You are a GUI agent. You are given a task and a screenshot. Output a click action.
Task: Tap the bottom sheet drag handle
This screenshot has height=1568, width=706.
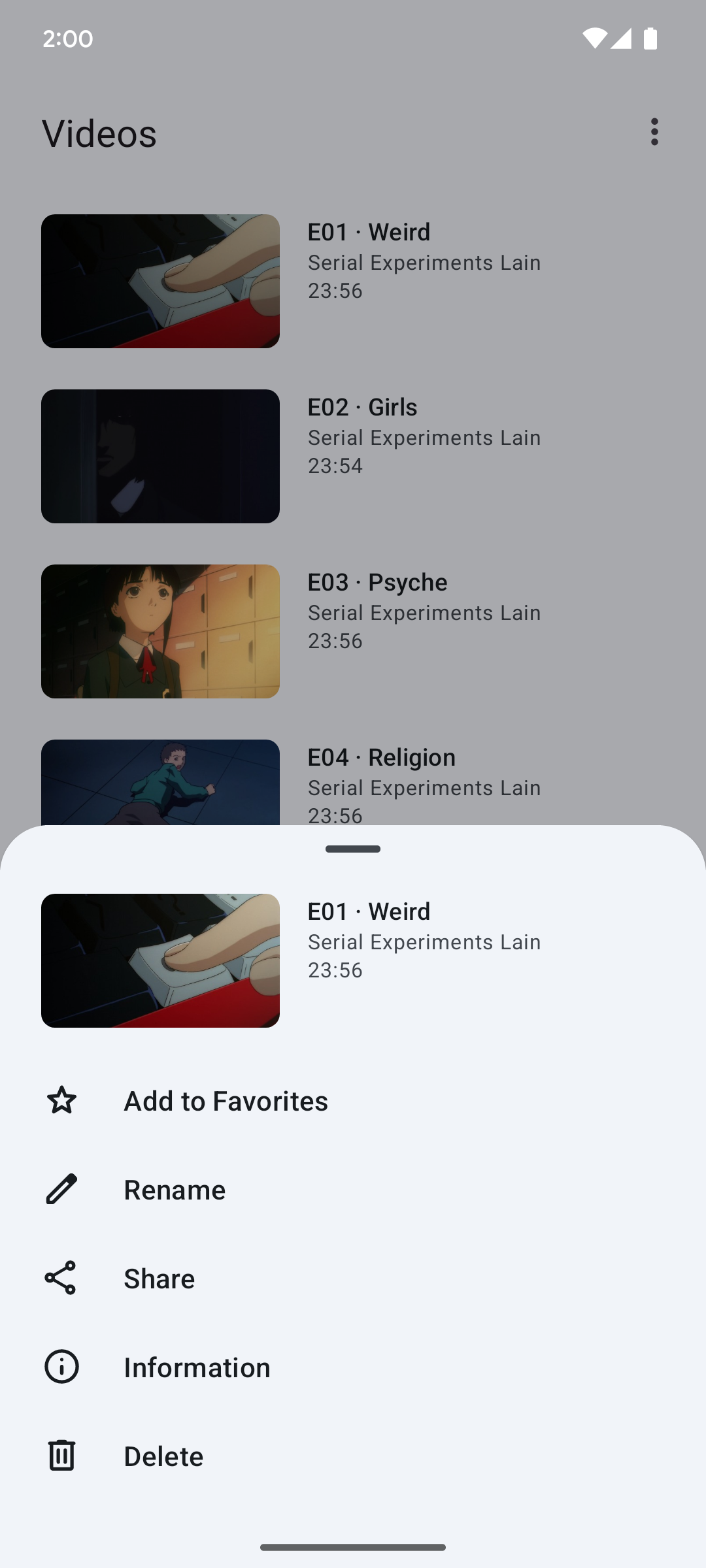point(353,849)
